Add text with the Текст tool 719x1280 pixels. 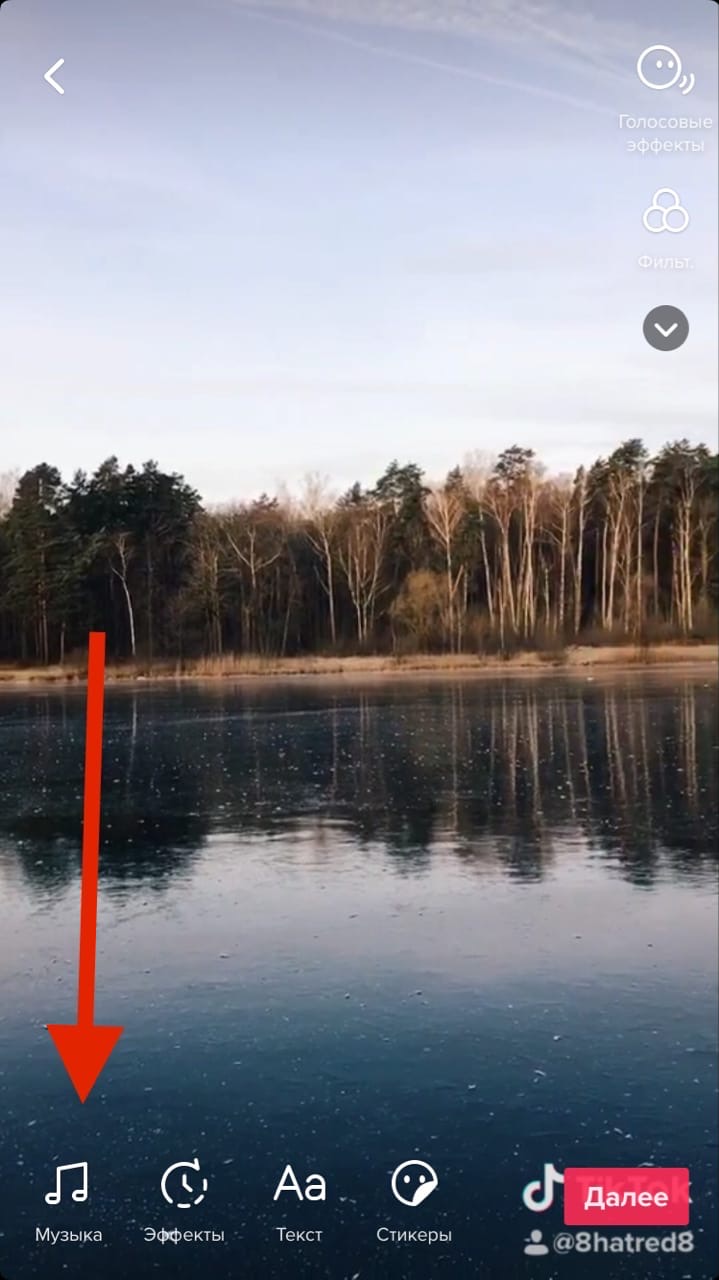coord(300,1201)
